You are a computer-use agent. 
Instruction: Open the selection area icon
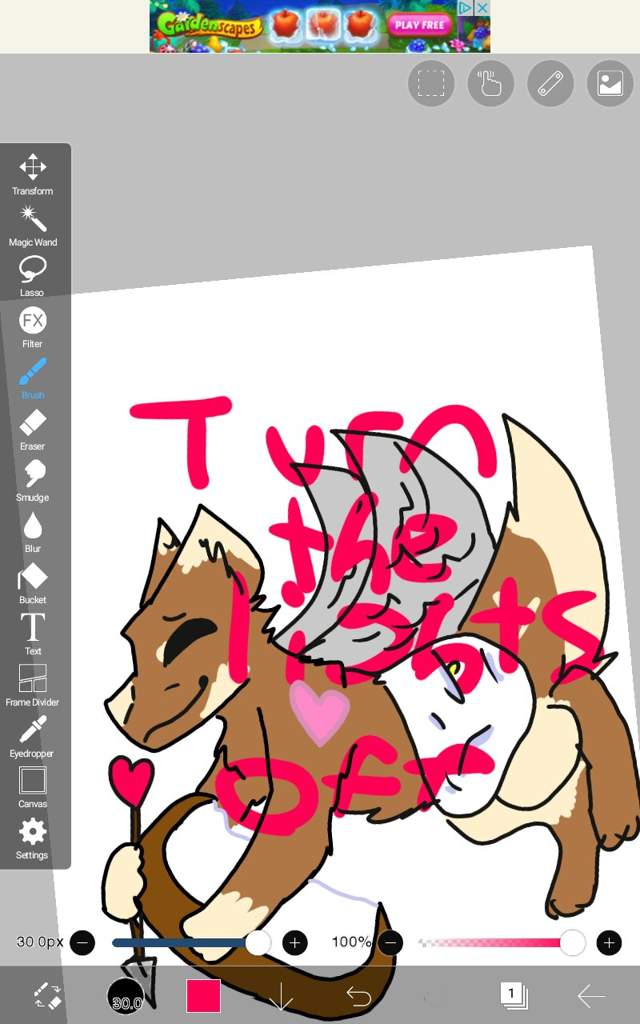point(431,84)
